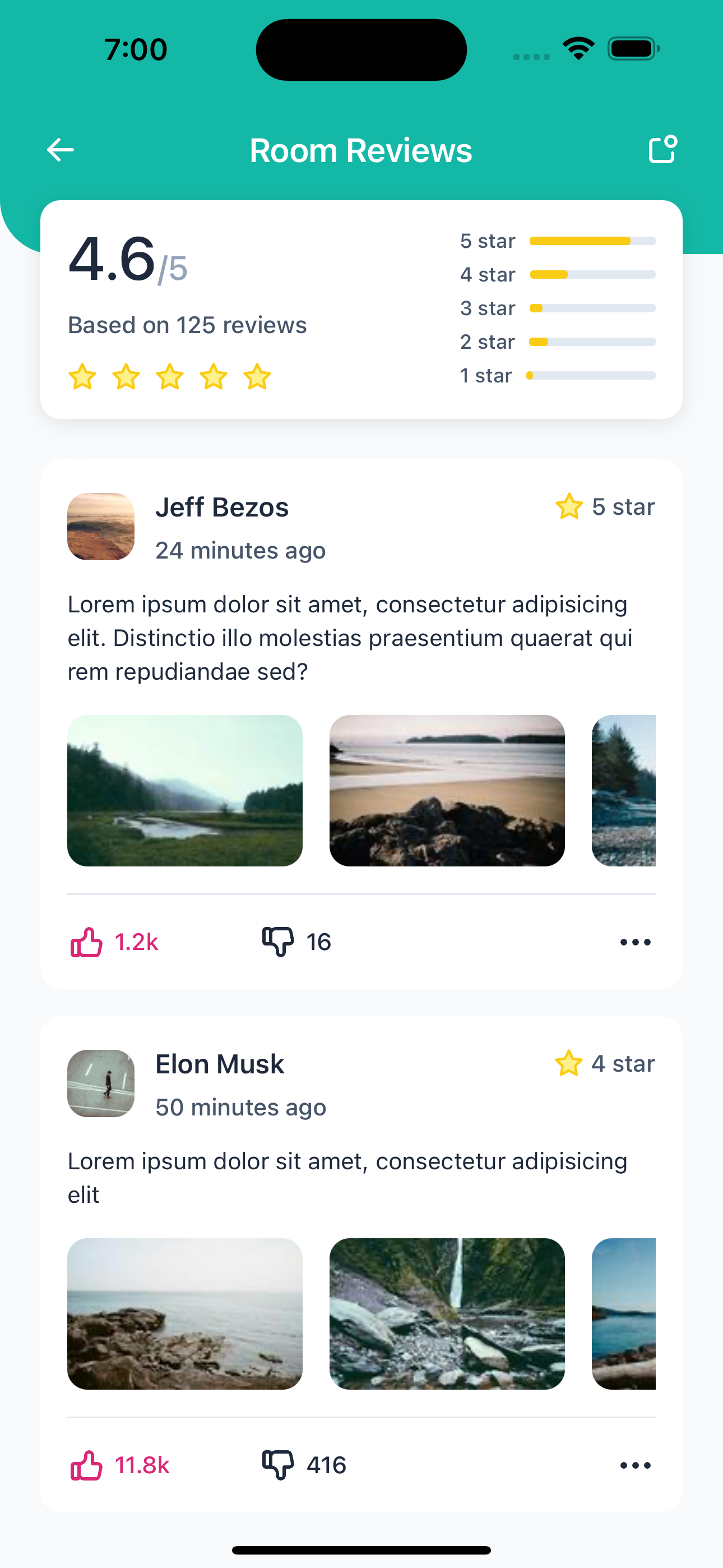Dislike Jeff Bezos' review with thumbs down
Screen dimensions: 723x1568
point(277,941)
